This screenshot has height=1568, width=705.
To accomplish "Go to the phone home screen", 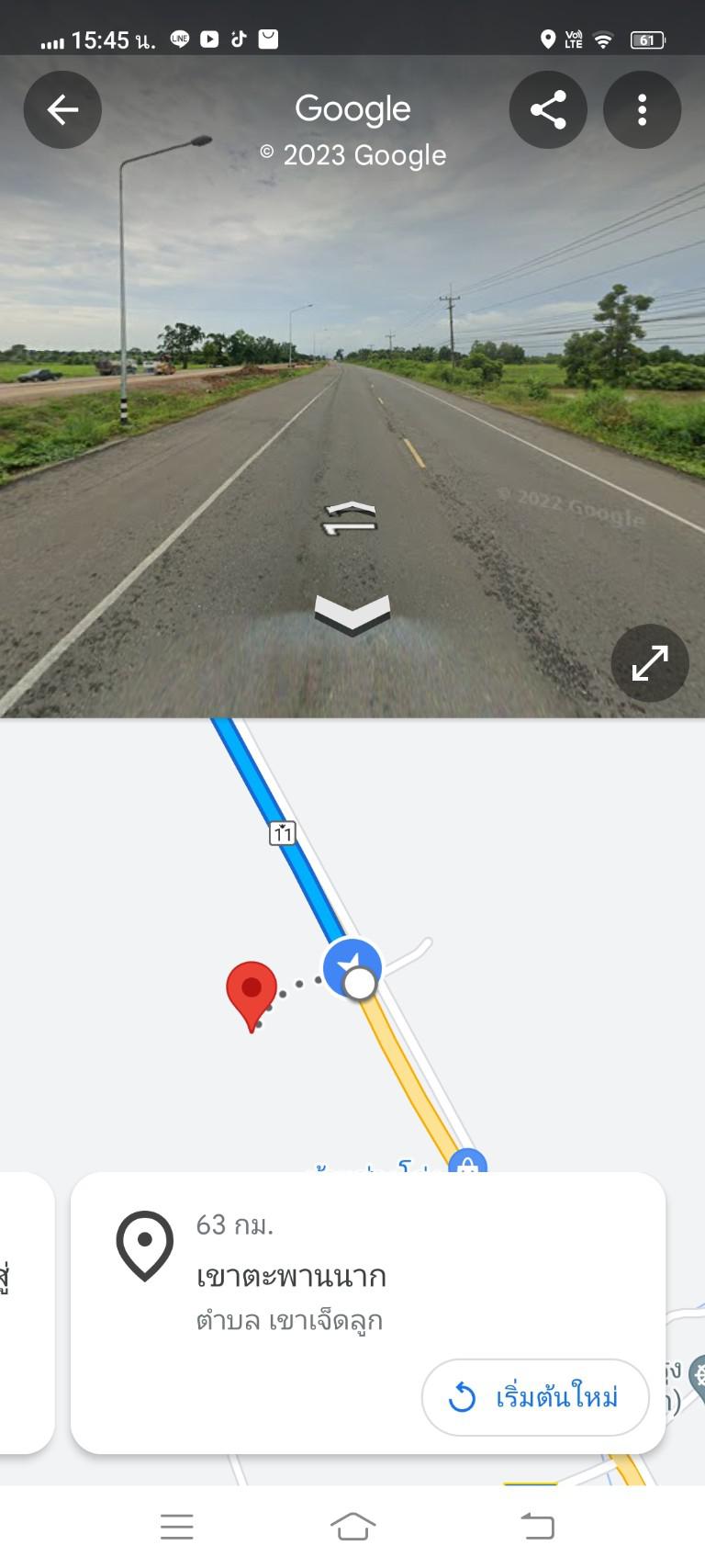I will point(352,1527).
